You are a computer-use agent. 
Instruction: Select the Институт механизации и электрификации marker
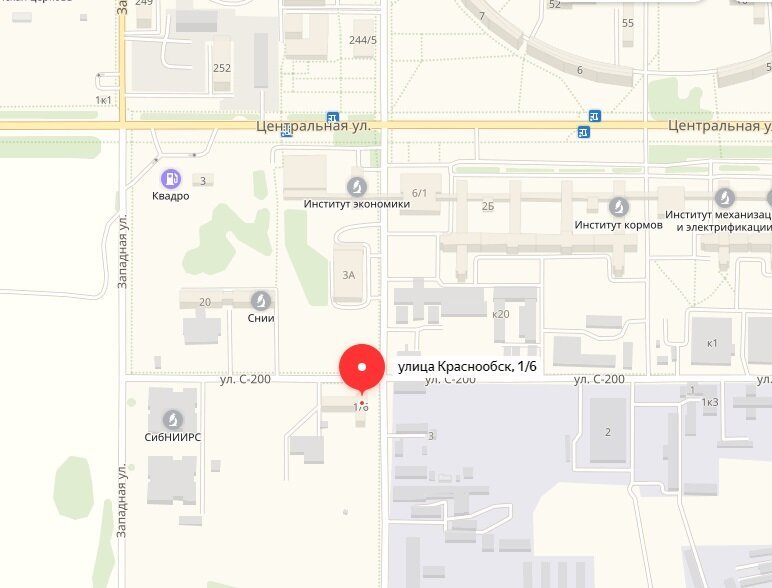click(x=724, y=196)
